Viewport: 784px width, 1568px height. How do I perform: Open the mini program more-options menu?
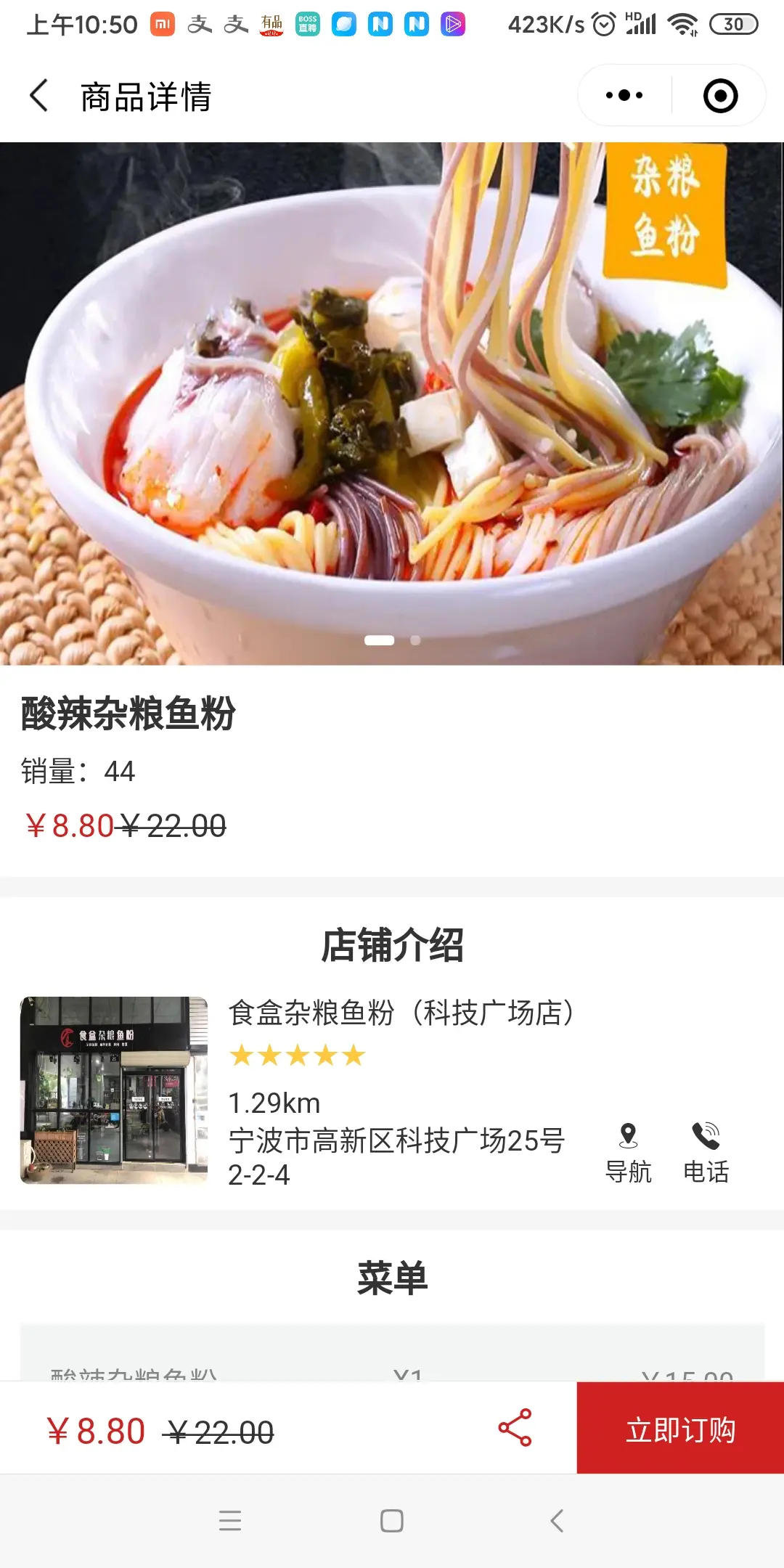click(624, 96)
